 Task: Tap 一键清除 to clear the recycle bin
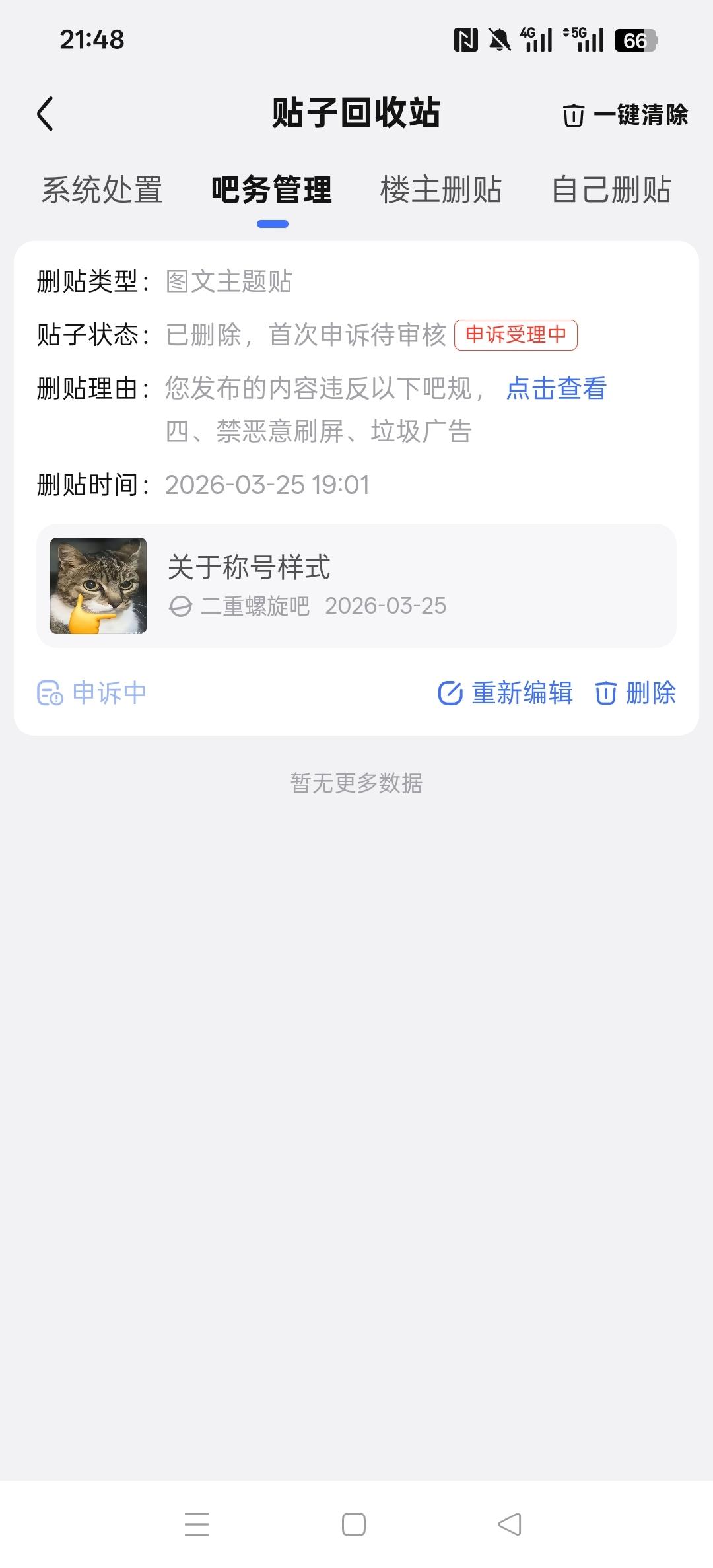pos(625,115)
